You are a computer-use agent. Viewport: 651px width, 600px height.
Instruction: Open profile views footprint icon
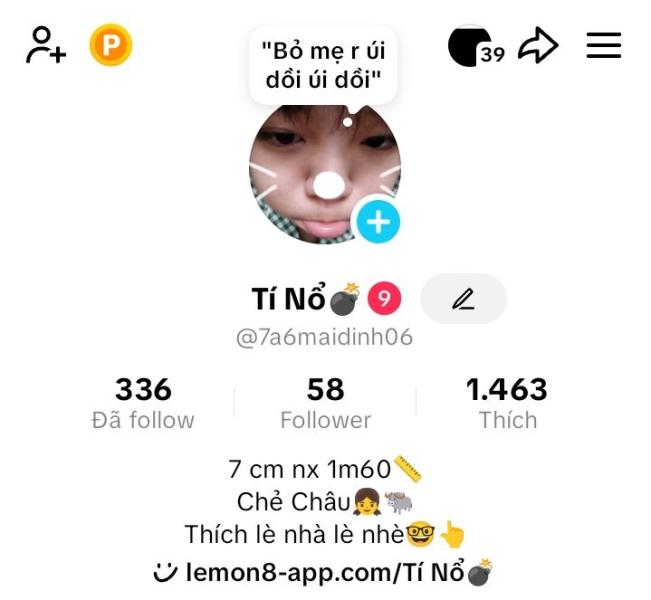pyautogui.click(x=475, y=46)
